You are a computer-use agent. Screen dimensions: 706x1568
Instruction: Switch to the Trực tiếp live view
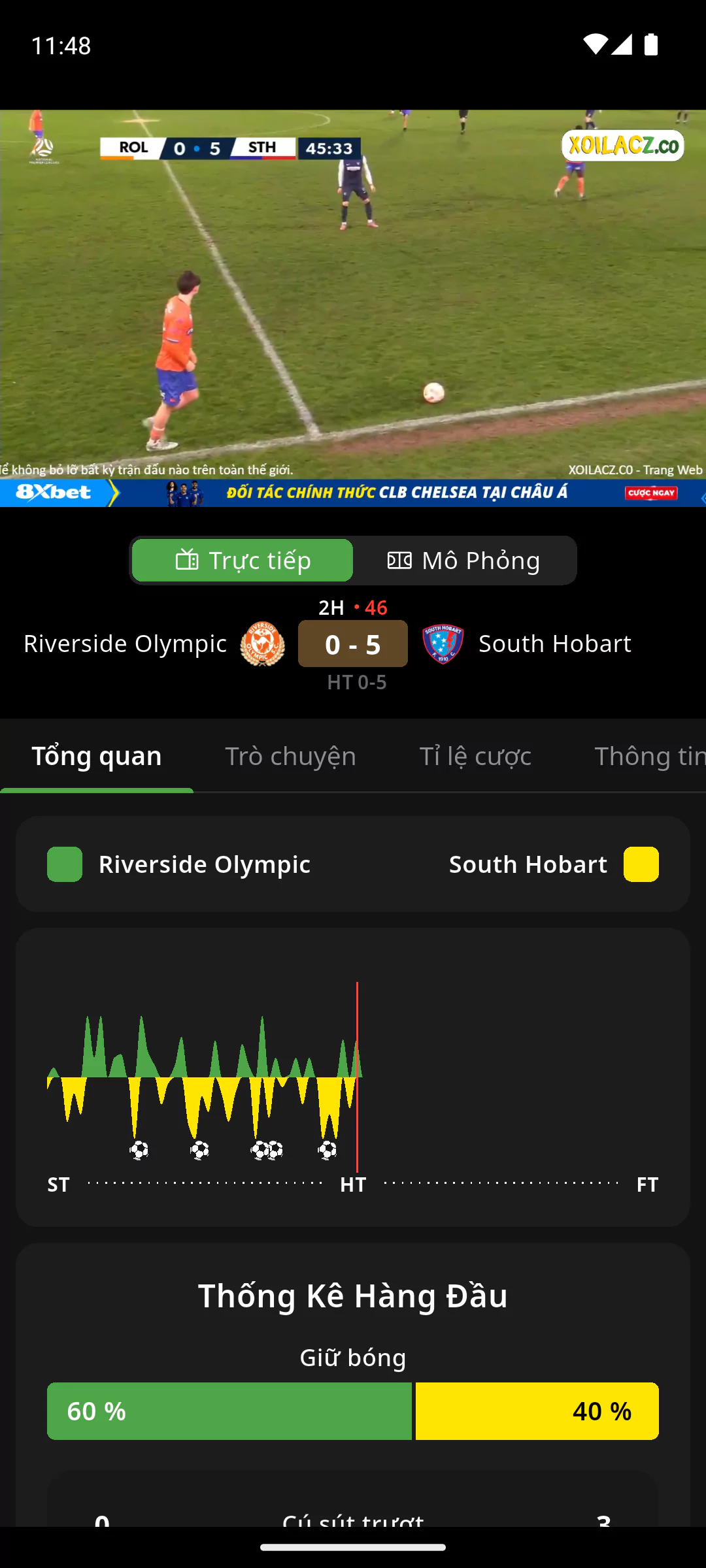pyautogui.click(x=243, y=561)
